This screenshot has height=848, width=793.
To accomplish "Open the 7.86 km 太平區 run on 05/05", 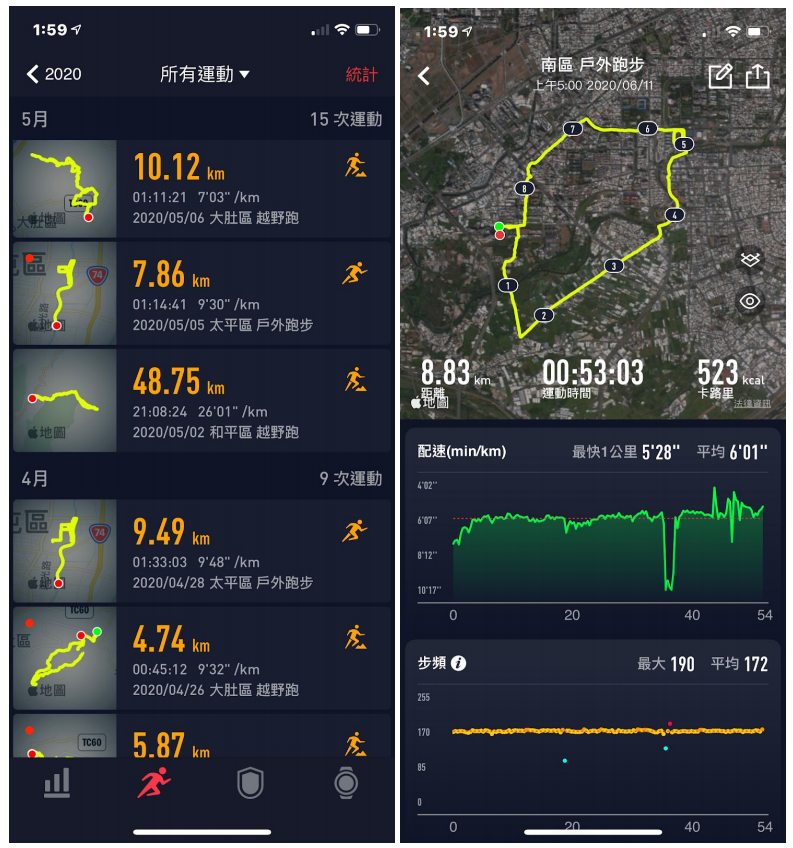I will click(202, 293).
